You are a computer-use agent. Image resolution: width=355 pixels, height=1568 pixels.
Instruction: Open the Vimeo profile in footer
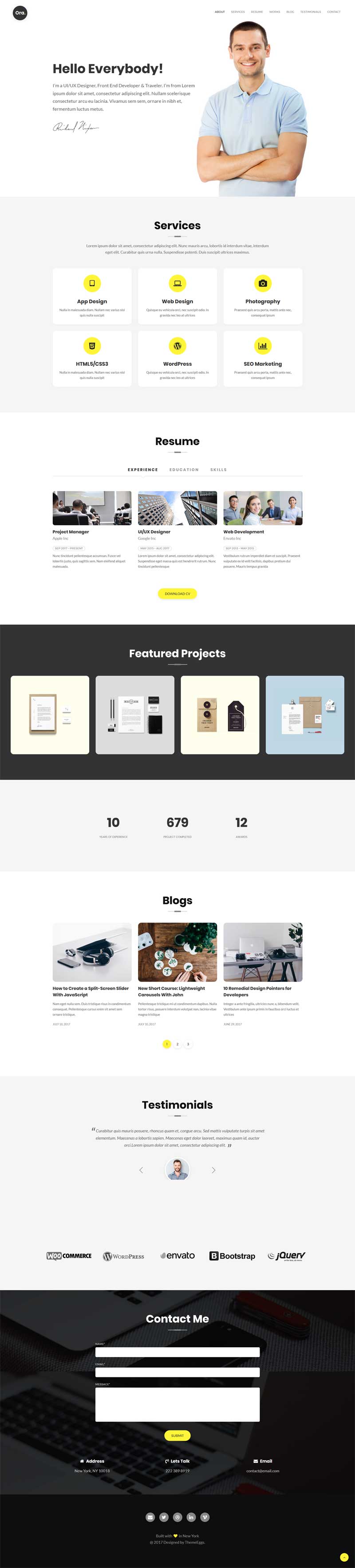(205, 1517)
